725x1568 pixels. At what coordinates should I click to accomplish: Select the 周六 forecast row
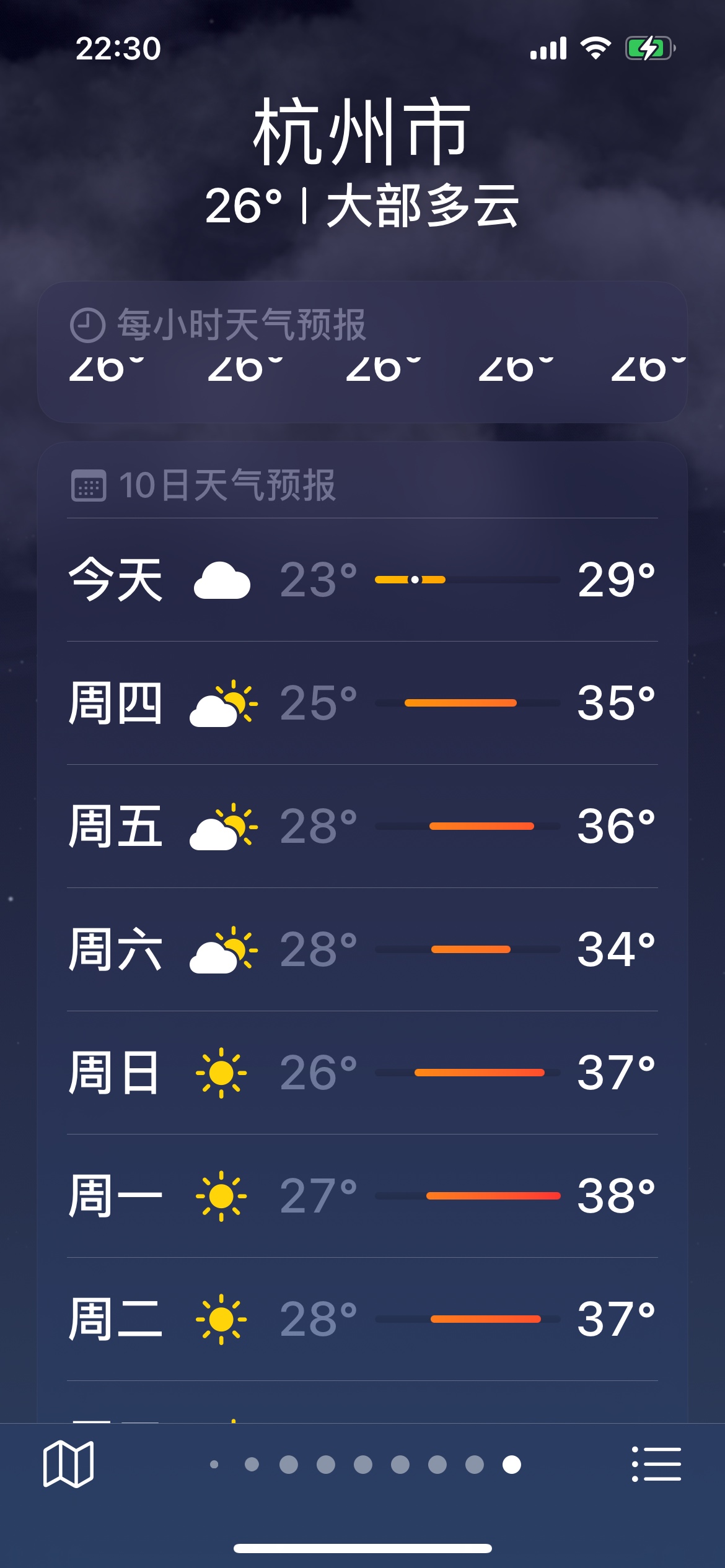coord(362,949)
